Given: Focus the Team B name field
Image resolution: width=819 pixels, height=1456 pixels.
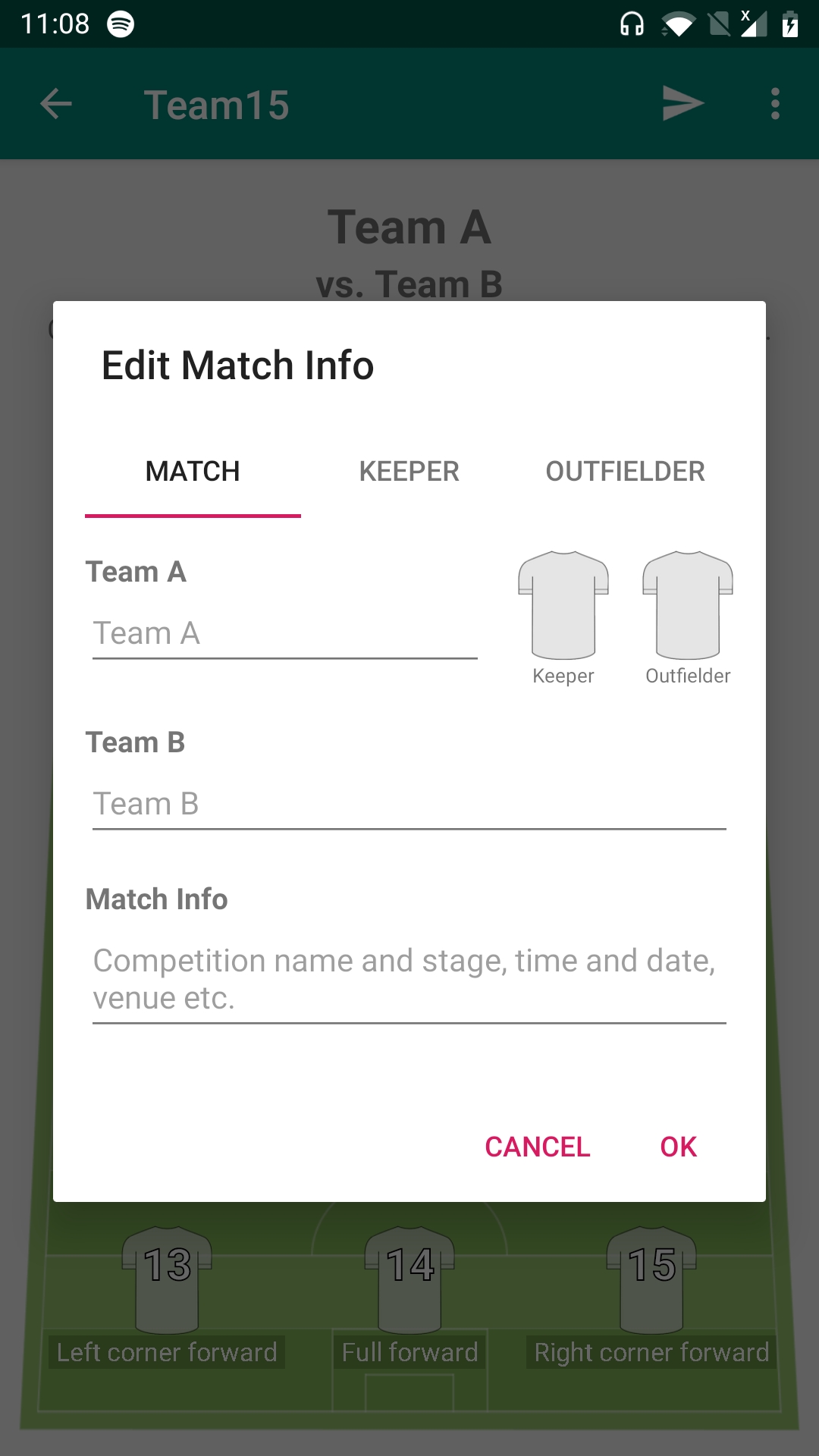Looking at the screenshot, I should [409, 805].
